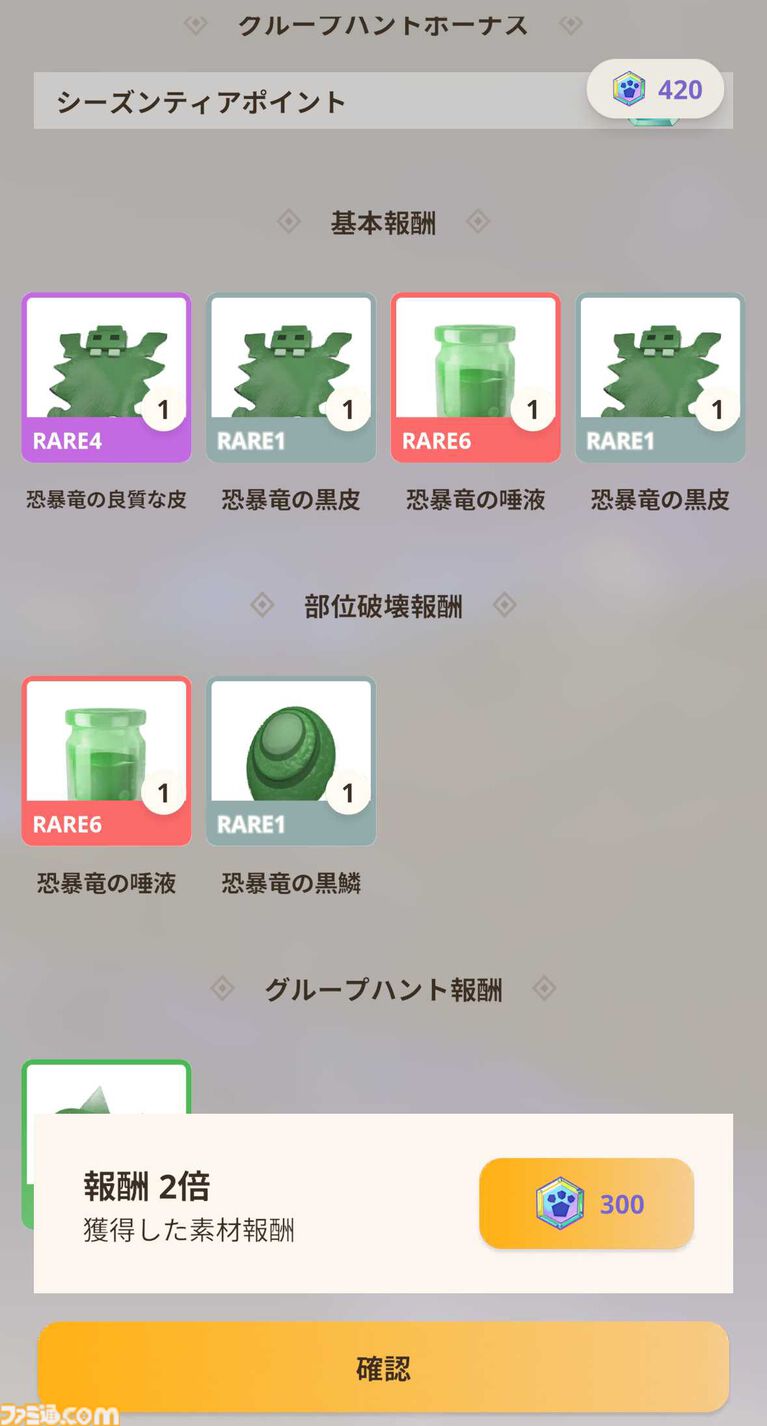Viewport: 767px width, 1426px height.
Task: View the RARE6 恐暴竜の唾液 tile under 部位破壊報酬
Action: (106, 761)
